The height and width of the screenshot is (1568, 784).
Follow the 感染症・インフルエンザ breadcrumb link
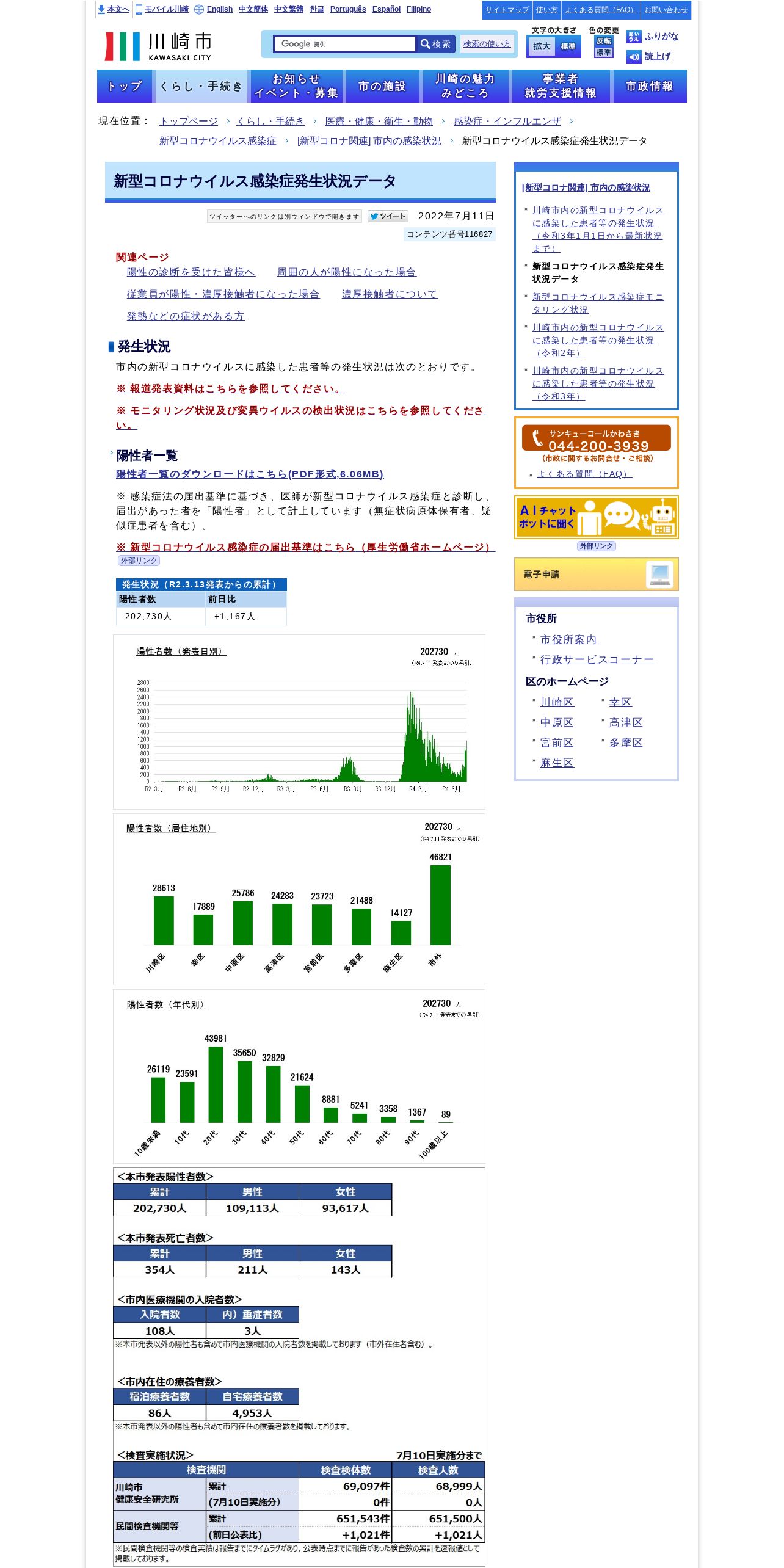click(x=507, y=122)
